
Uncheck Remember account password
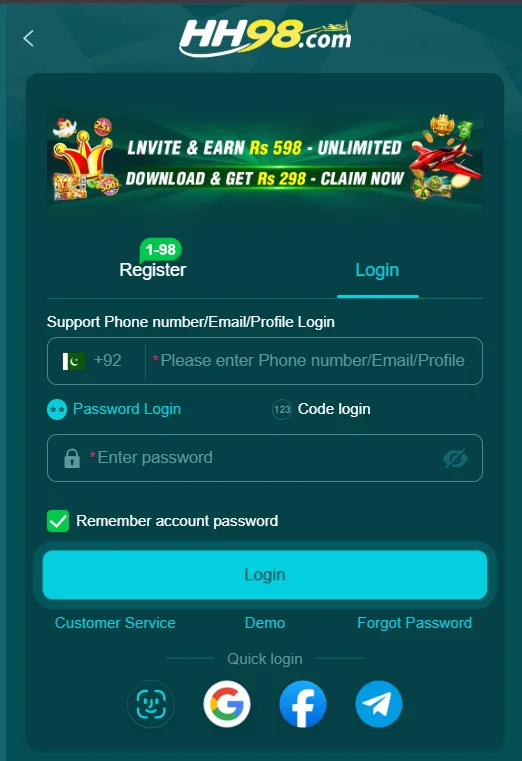[x=58, y=521]
